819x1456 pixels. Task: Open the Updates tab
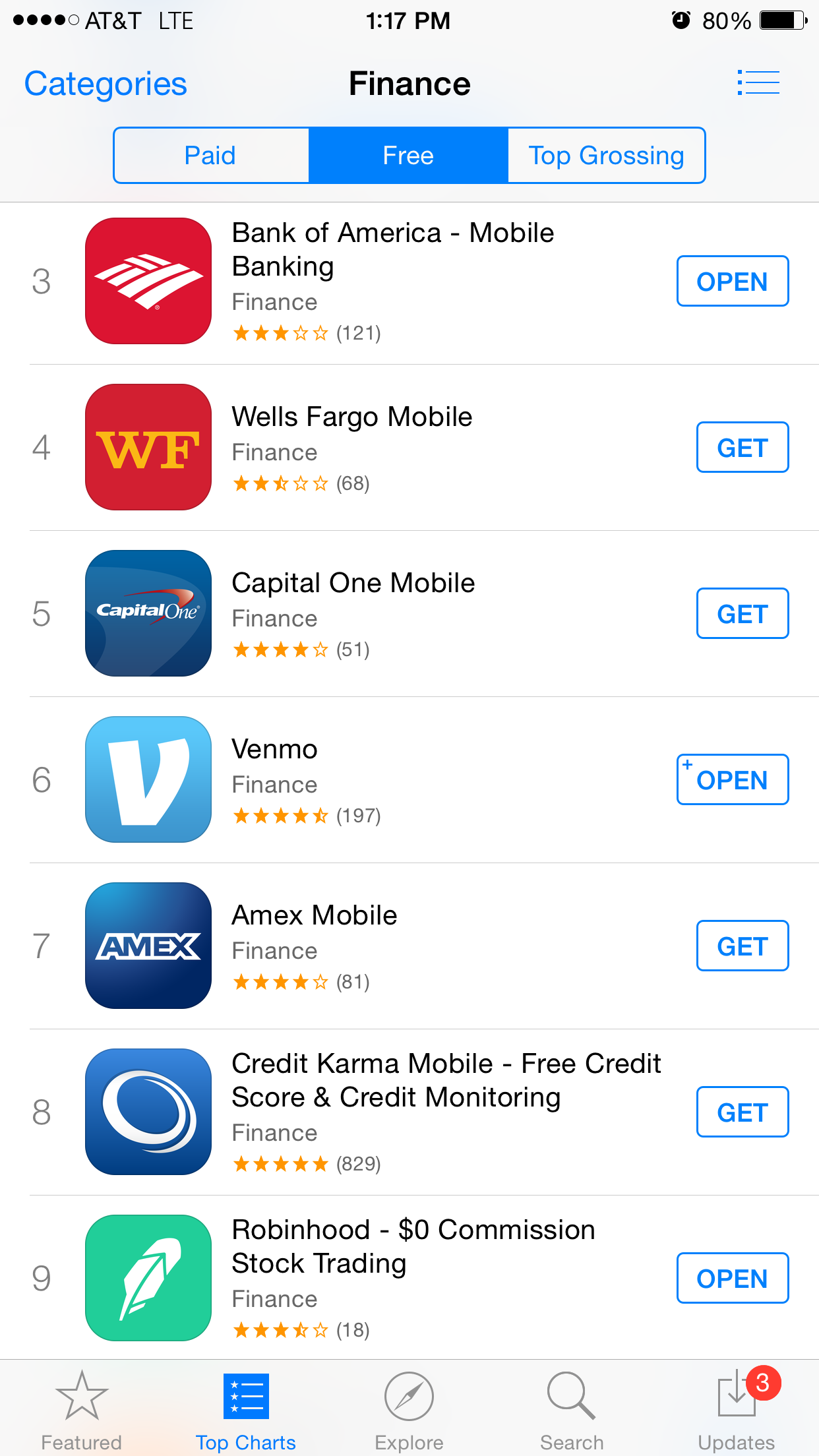pyautogui.click(x=737, y=1409)
